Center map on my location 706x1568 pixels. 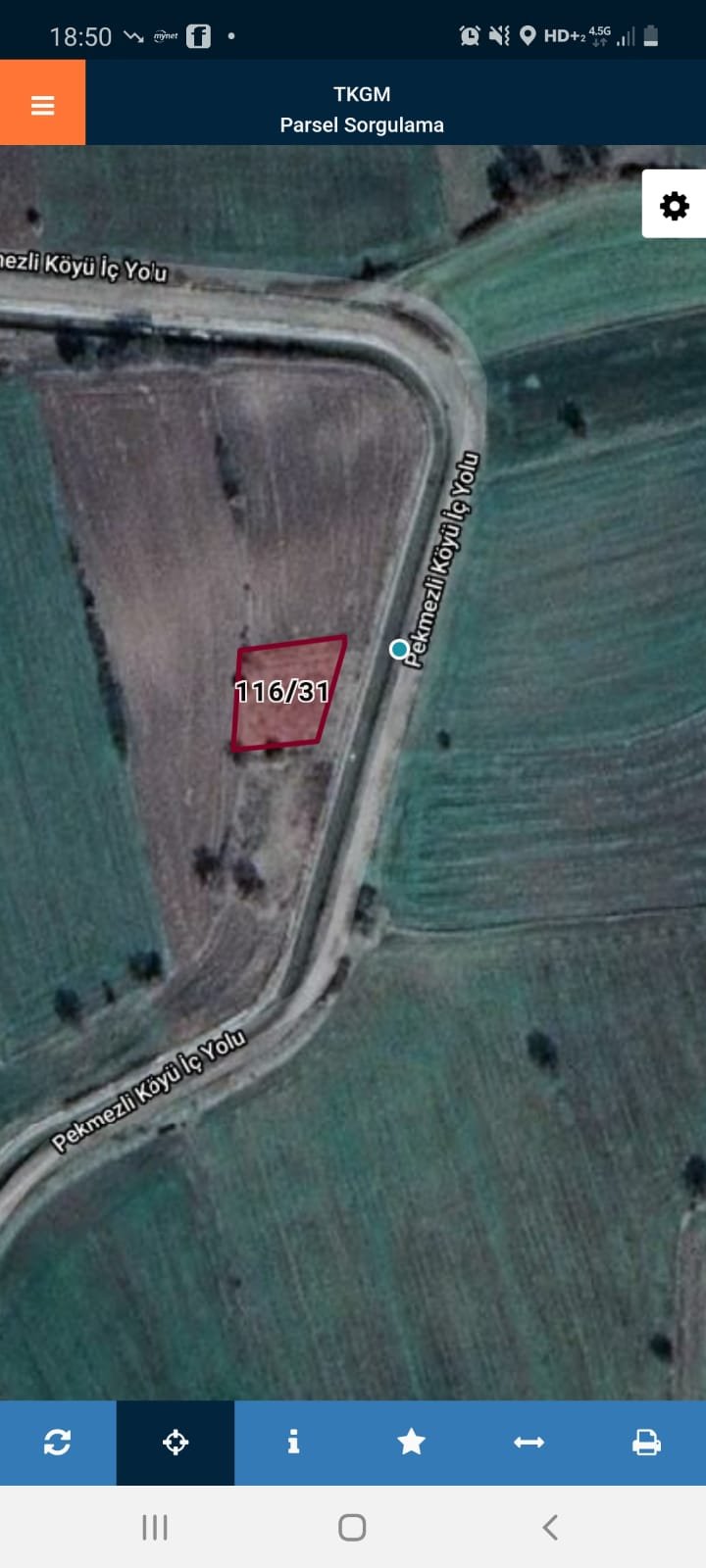coord(176,1442)
